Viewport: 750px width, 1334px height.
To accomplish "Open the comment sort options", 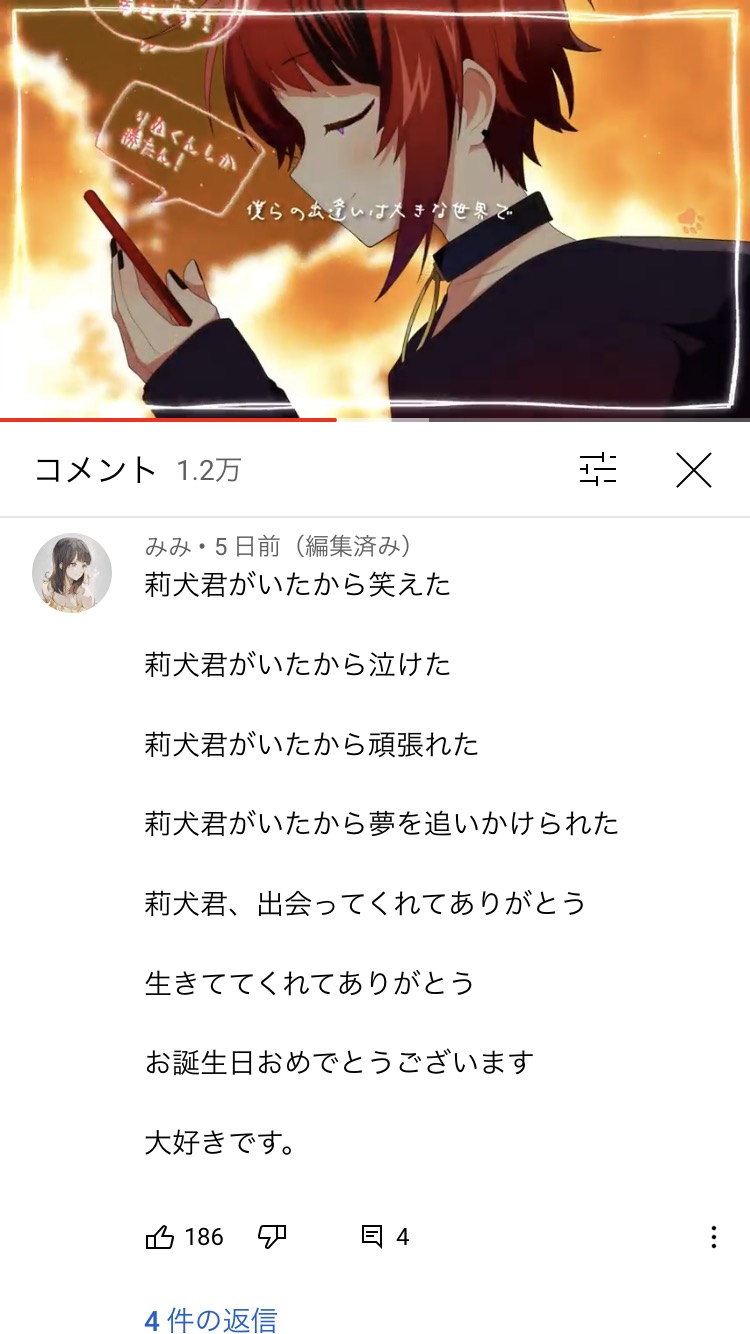I will tap(598, 469).
